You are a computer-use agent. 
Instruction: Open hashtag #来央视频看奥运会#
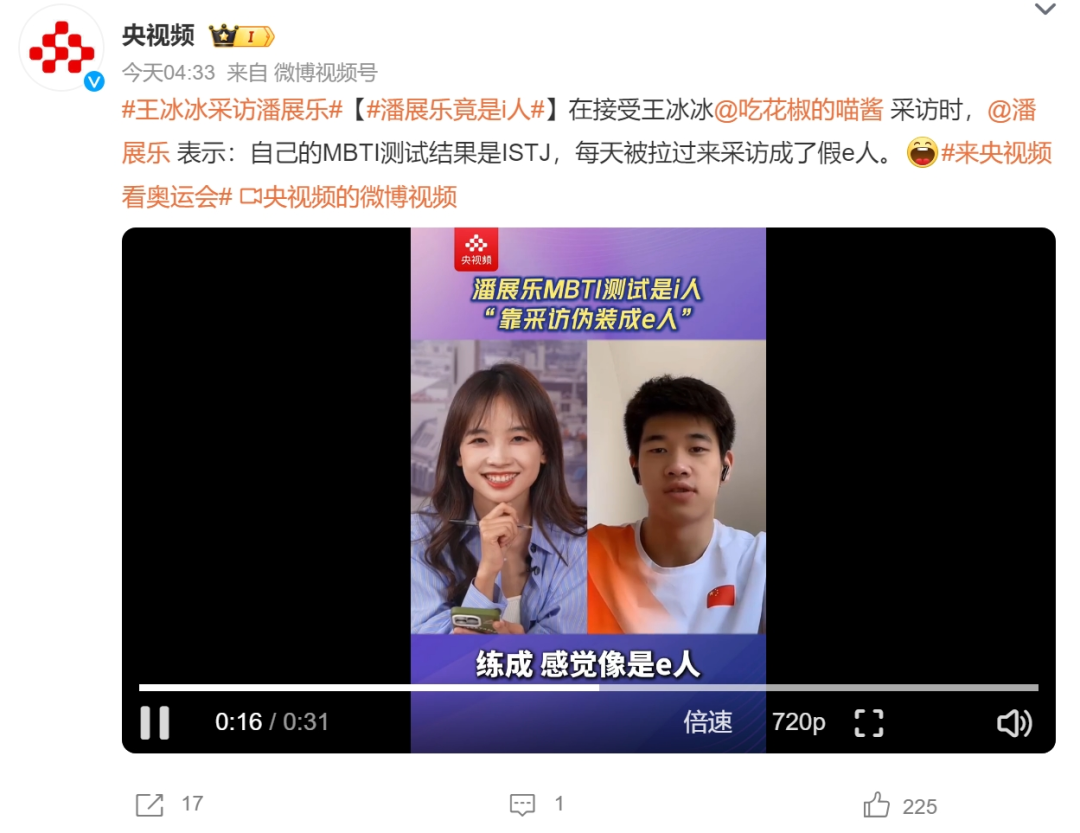click(996, 154)
